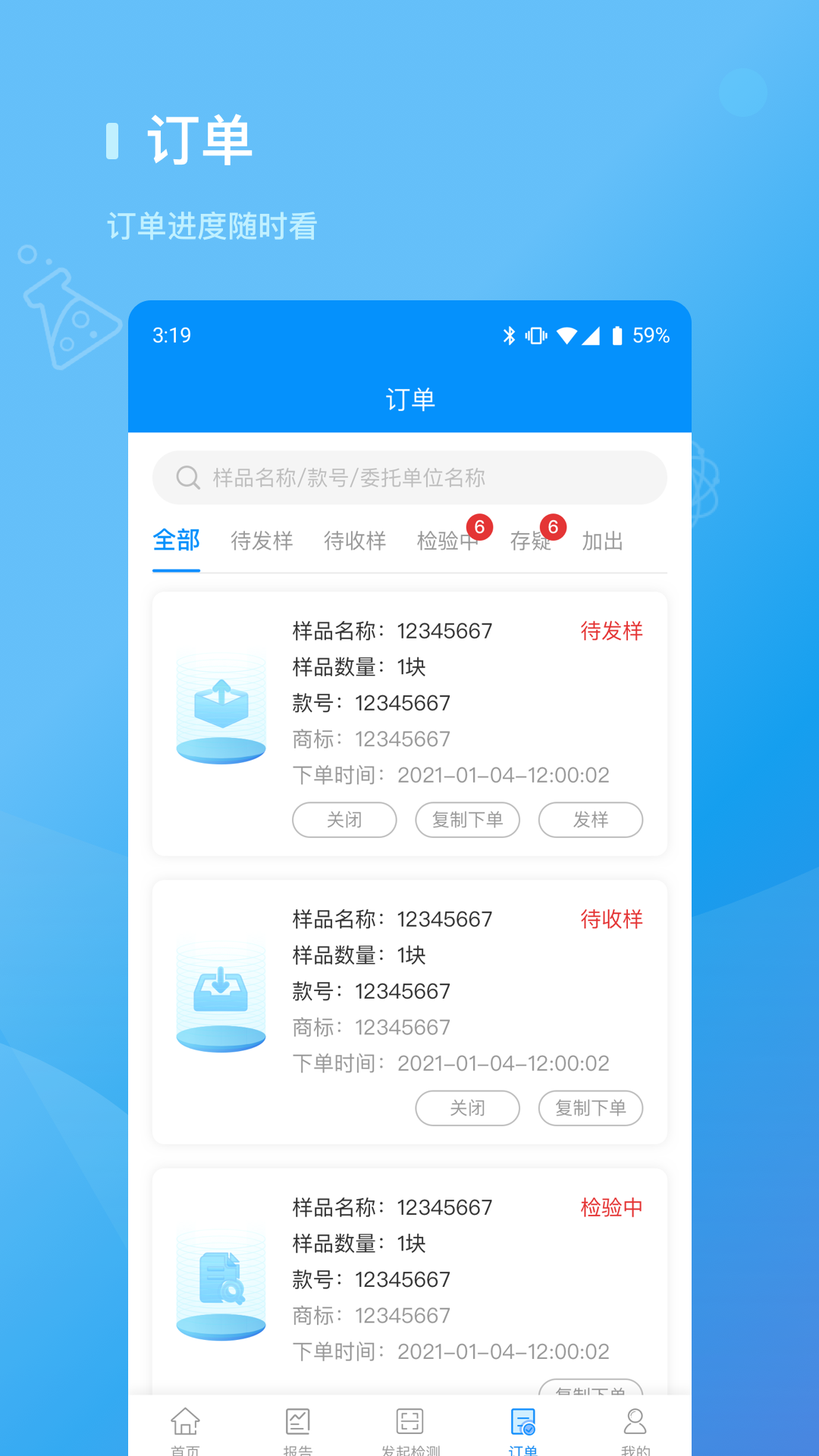Screen dimensions: 819x1456
Task: Select the 首页 home icon in bottom navigation
Action: point(186,1421)
